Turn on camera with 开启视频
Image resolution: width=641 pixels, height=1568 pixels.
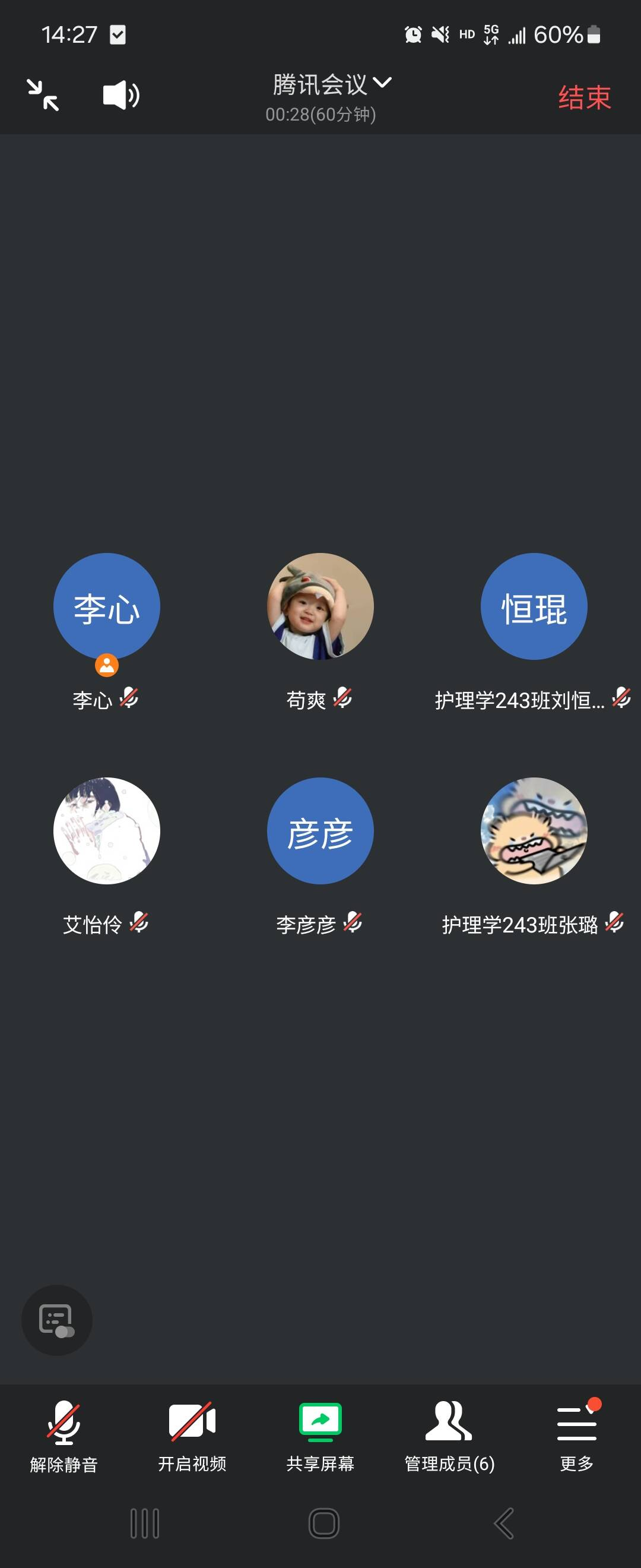192,1436
